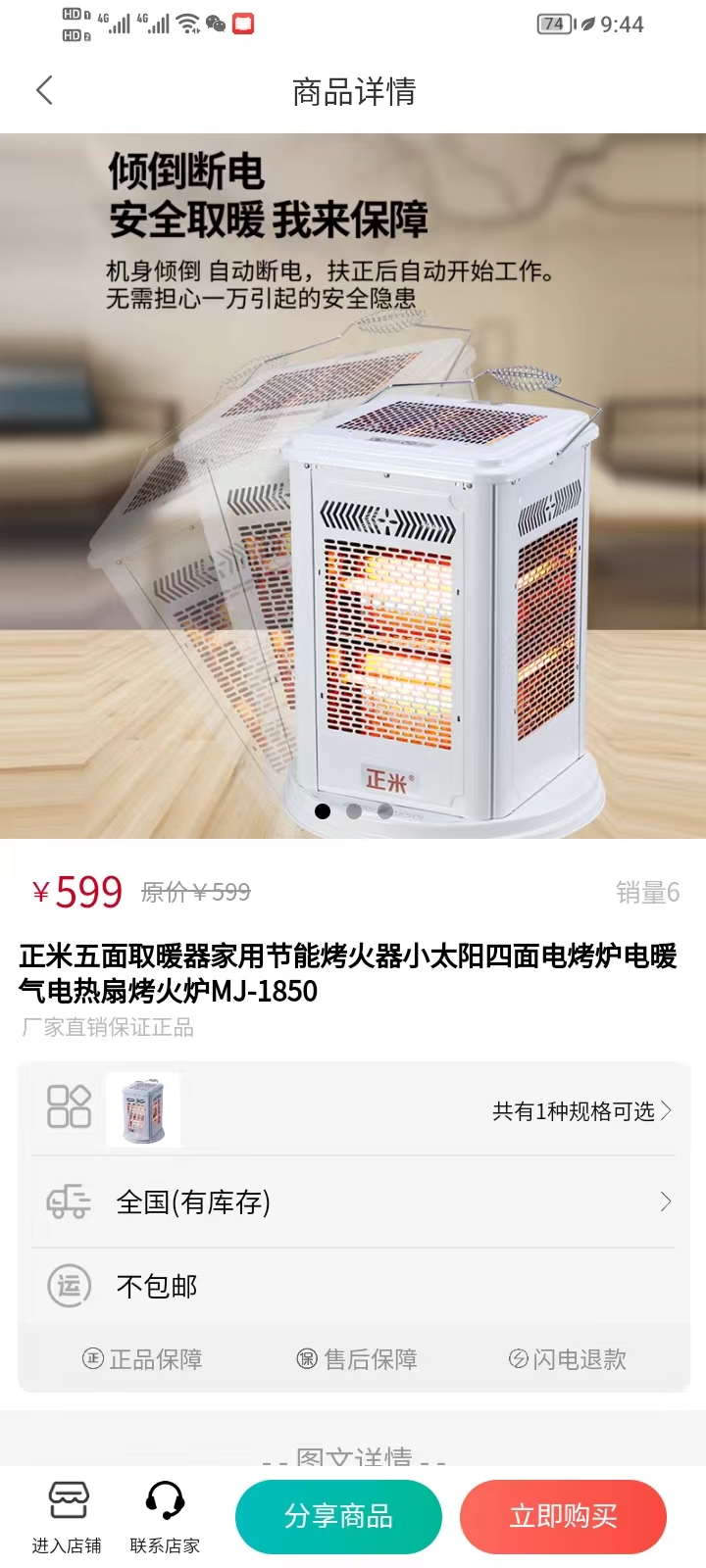Screen dimensions: 706x1568
Task: Click the delivery truck icon next to 全国
Action: (x=67, y=1201)
